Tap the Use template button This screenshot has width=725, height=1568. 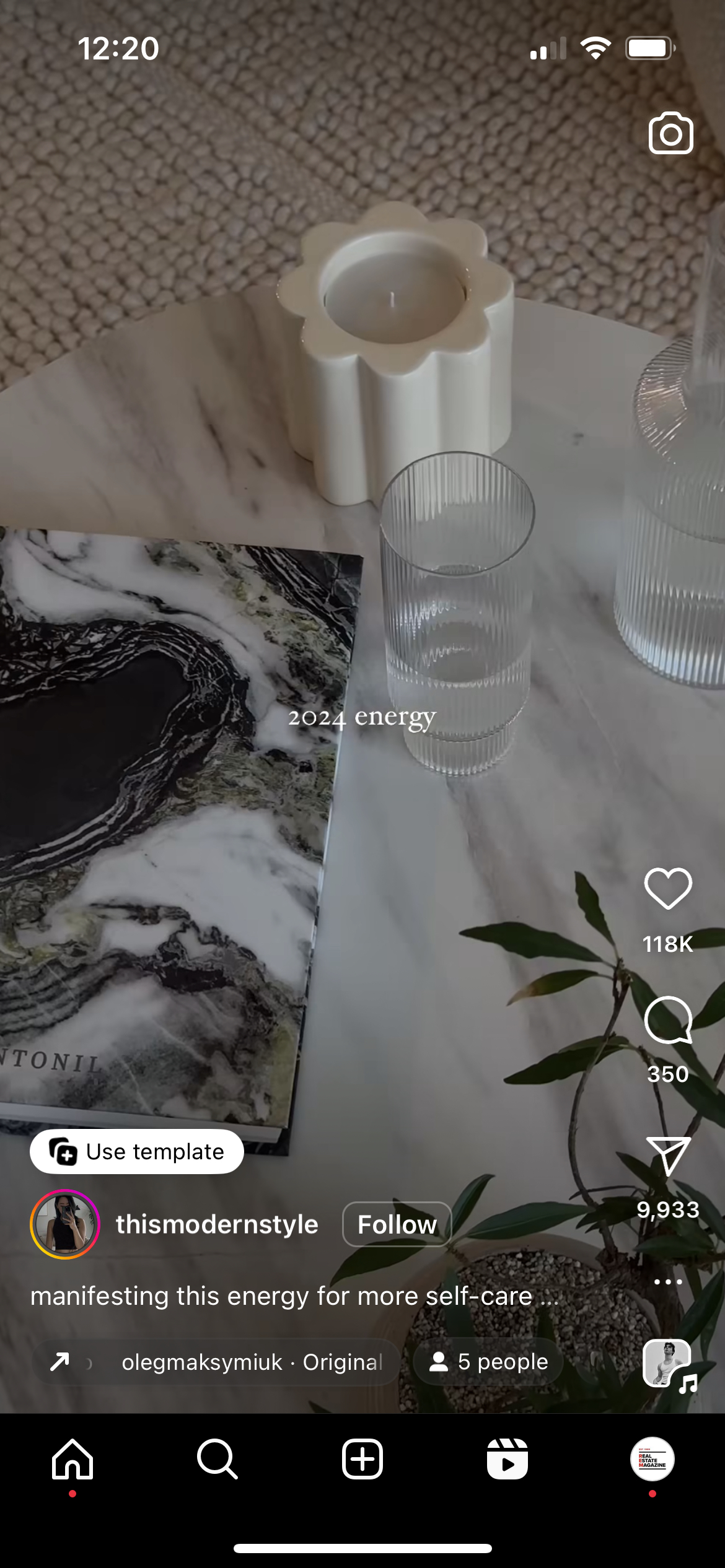click(137, 1152)
